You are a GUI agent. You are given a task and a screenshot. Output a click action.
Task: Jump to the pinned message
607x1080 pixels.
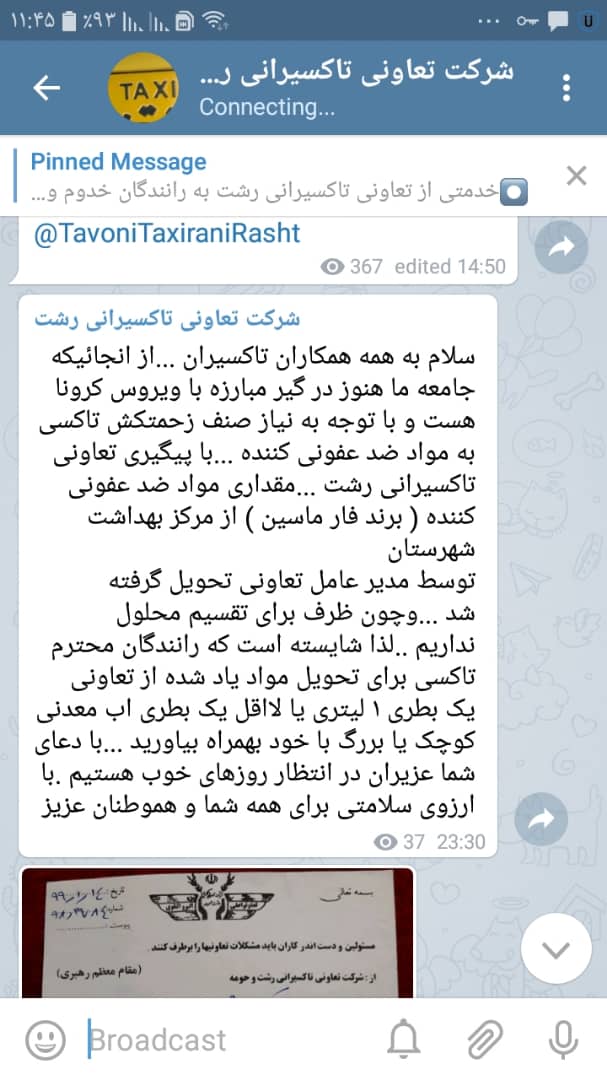(280, 176)
